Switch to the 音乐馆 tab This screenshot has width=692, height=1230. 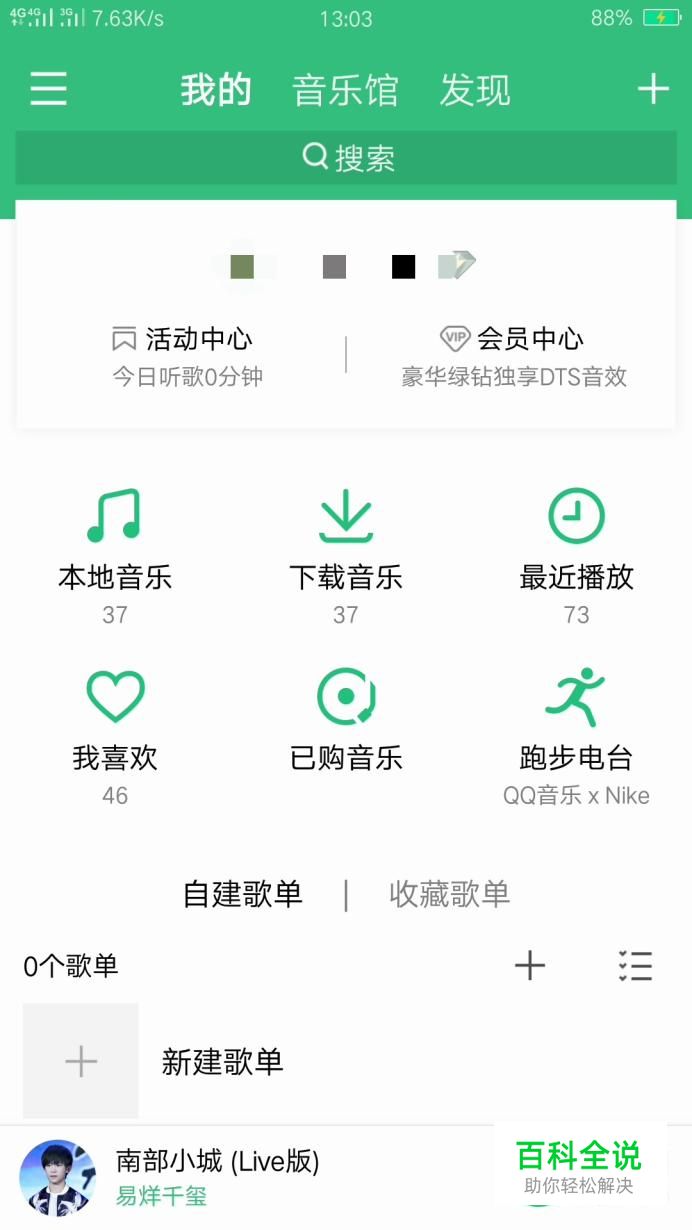(x=345, y=90)
